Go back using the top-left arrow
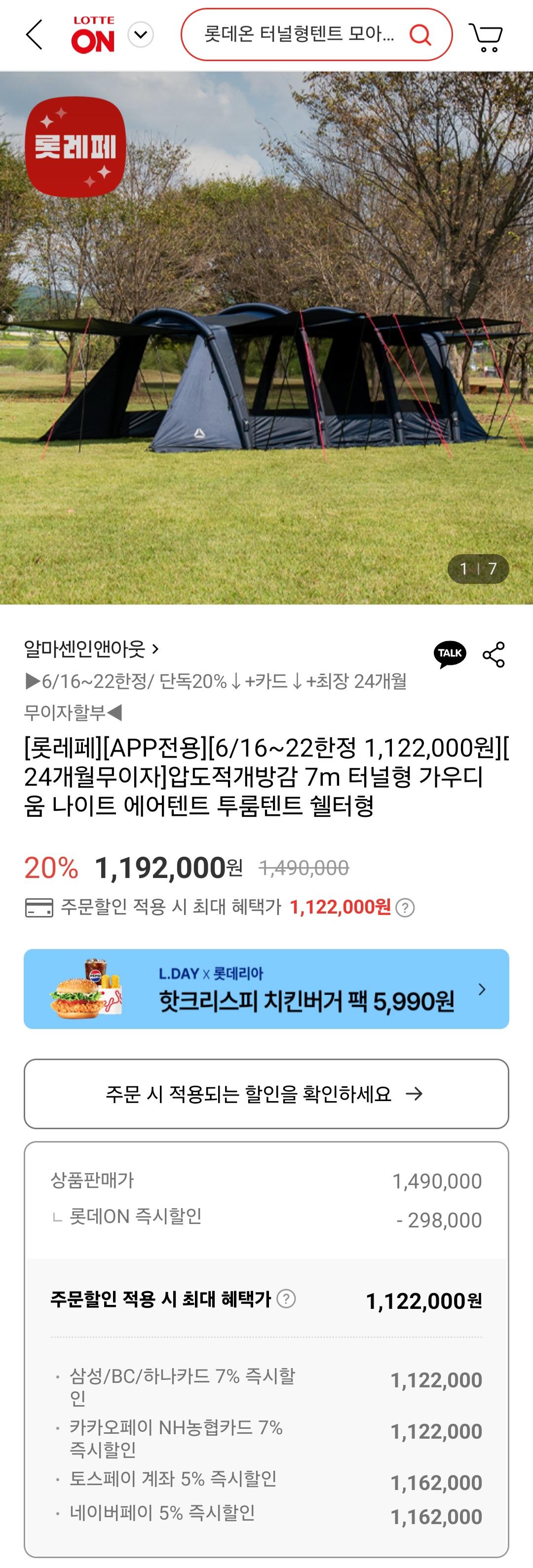The height and width of the screenshot is (1568, 533). (x=34, y=35)
